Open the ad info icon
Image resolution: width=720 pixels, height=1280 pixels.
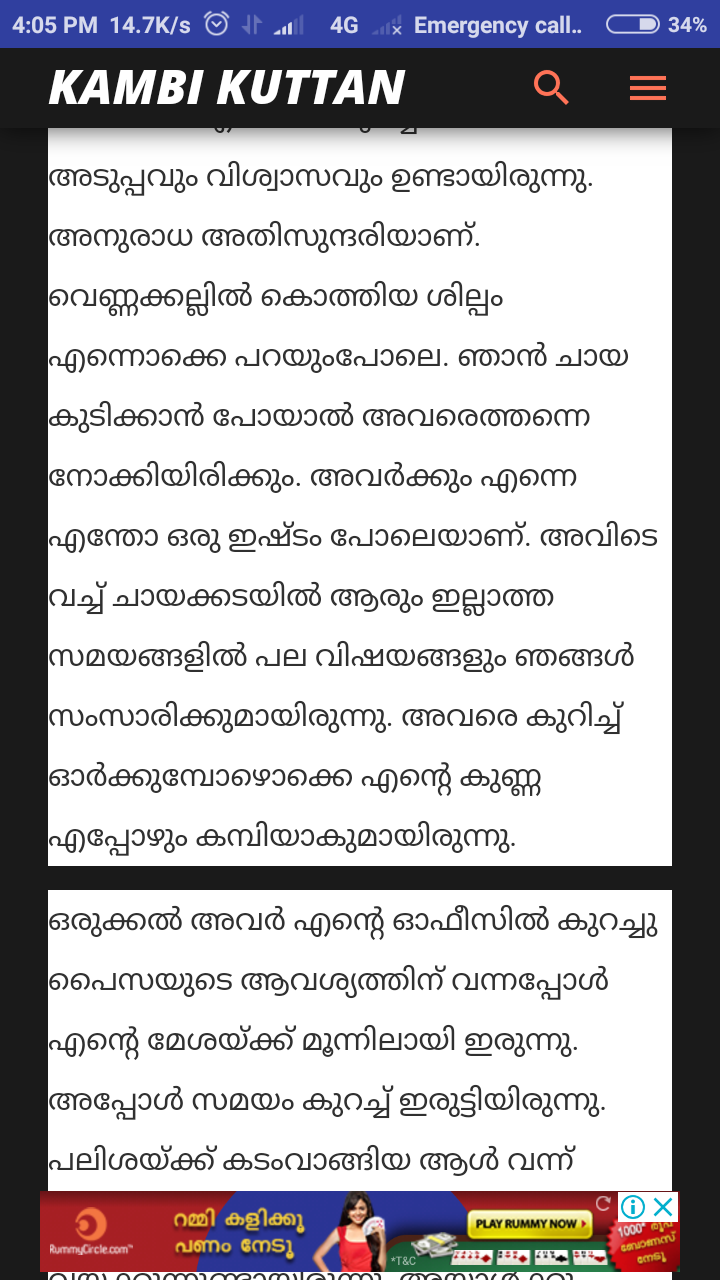(633, 1207)
